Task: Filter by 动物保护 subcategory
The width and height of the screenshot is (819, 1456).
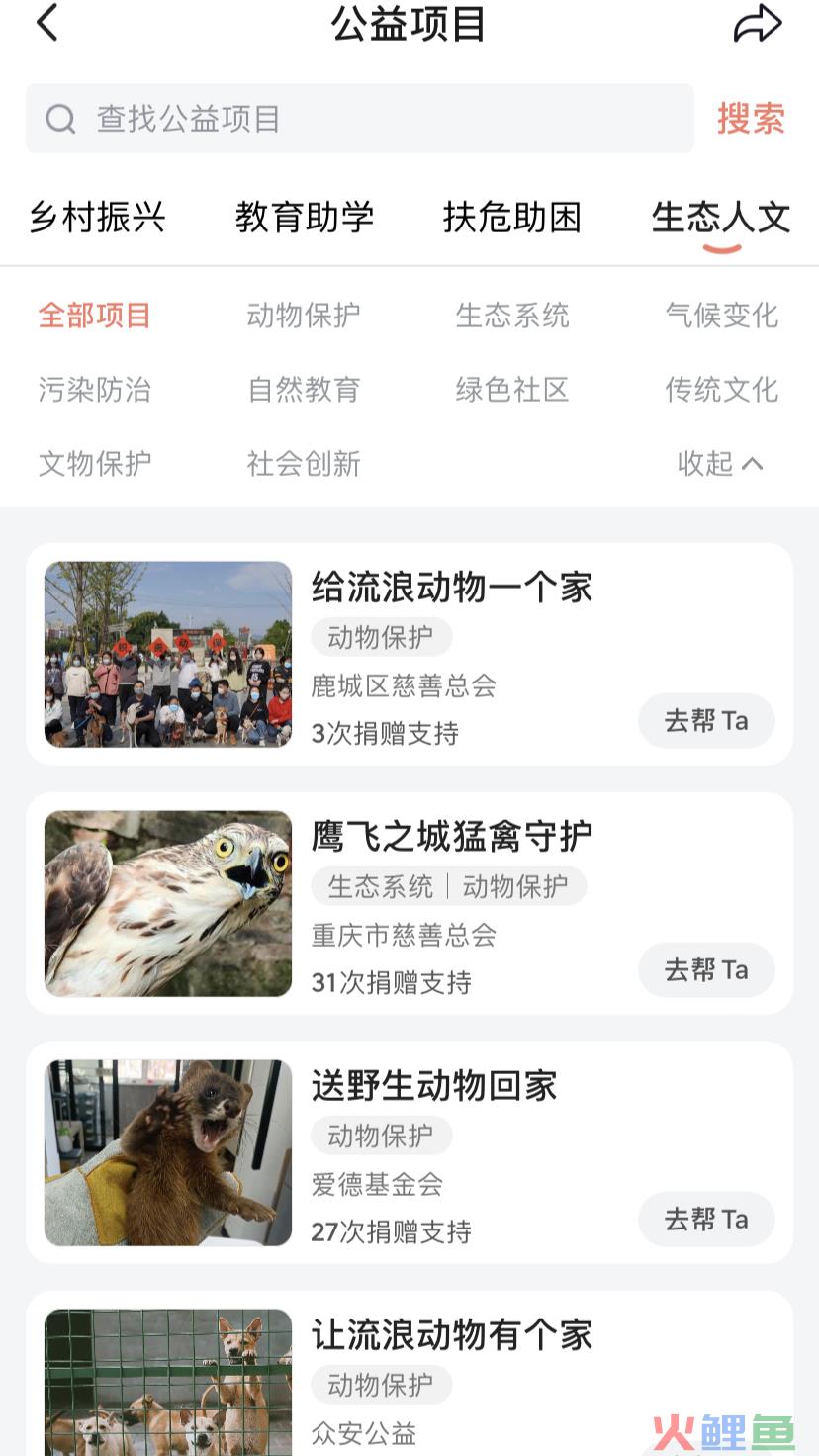Action: click(x=304, y=316)
